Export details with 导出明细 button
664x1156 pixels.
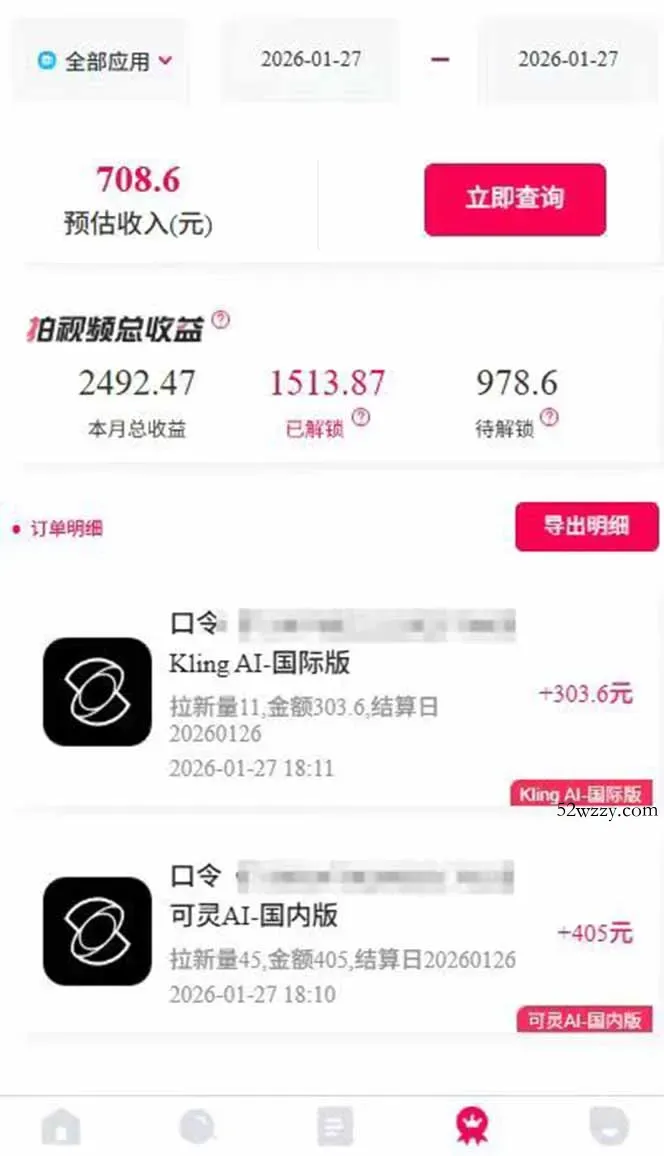(586, 526)
